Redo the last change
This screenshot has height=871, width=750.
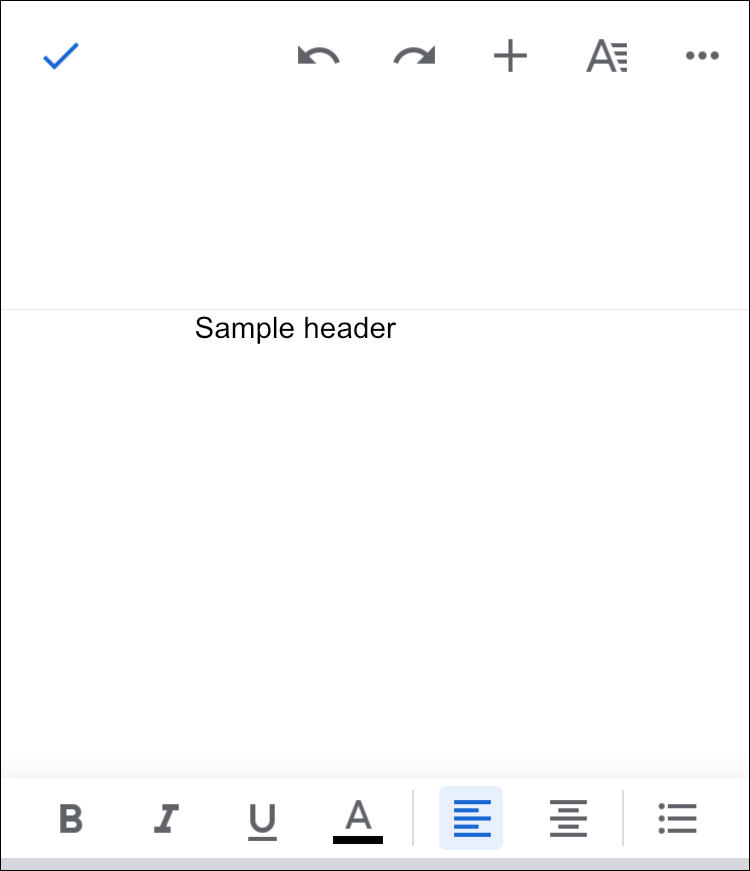414,56
